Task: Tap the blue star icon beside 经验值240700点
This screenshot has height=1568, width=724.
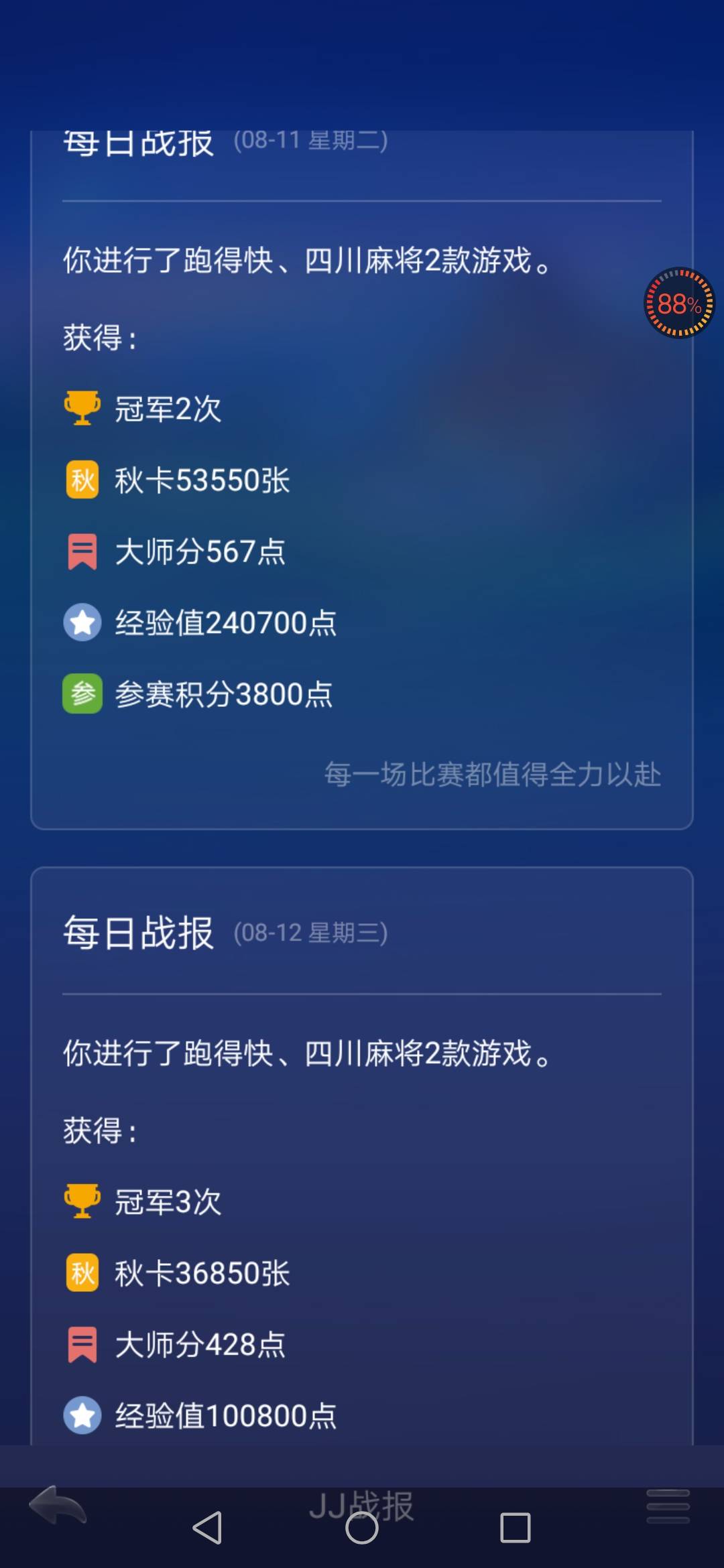Action: [82, 623]
